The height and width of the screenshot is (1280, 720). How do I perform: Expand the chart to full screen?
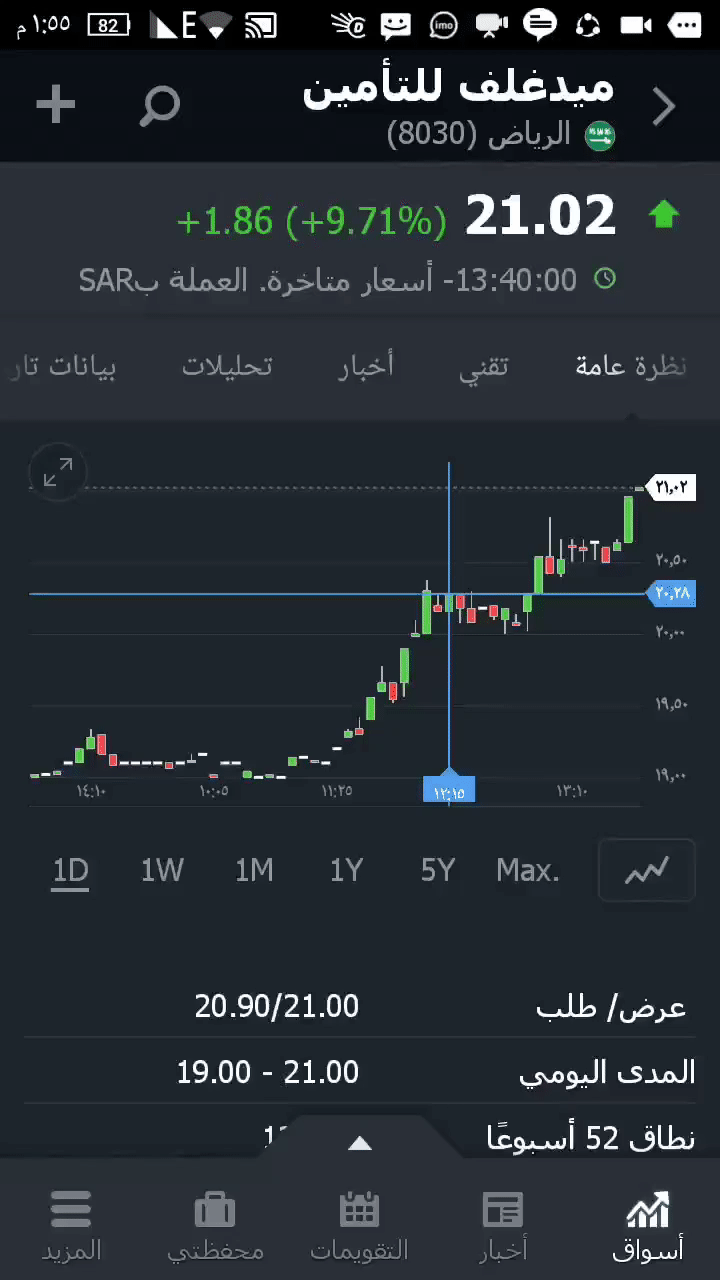[58, 472]
